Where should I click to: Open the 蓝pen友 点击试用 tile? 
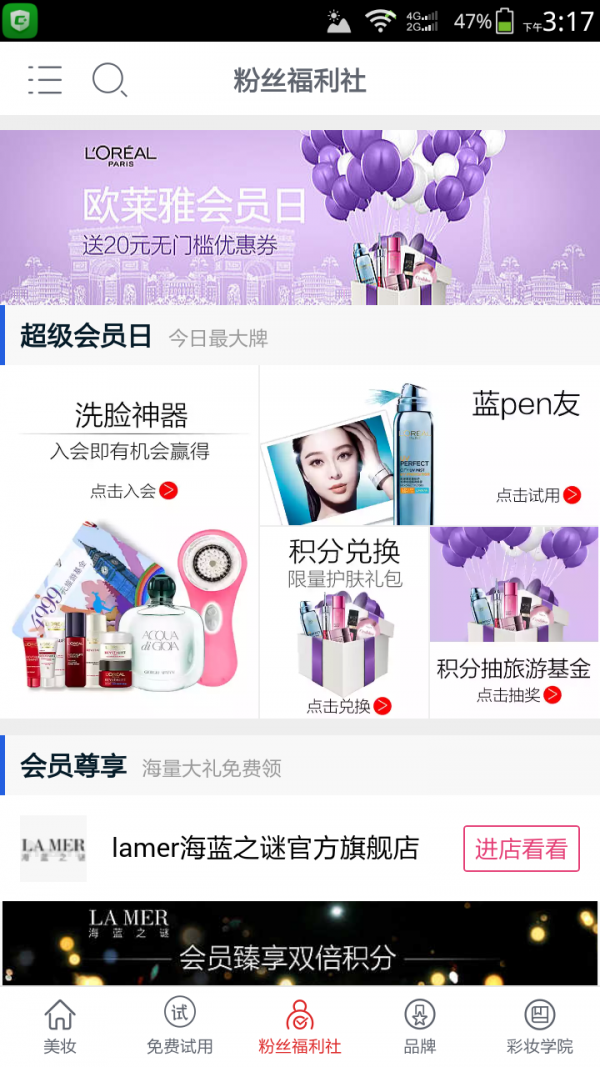[430, 445]
